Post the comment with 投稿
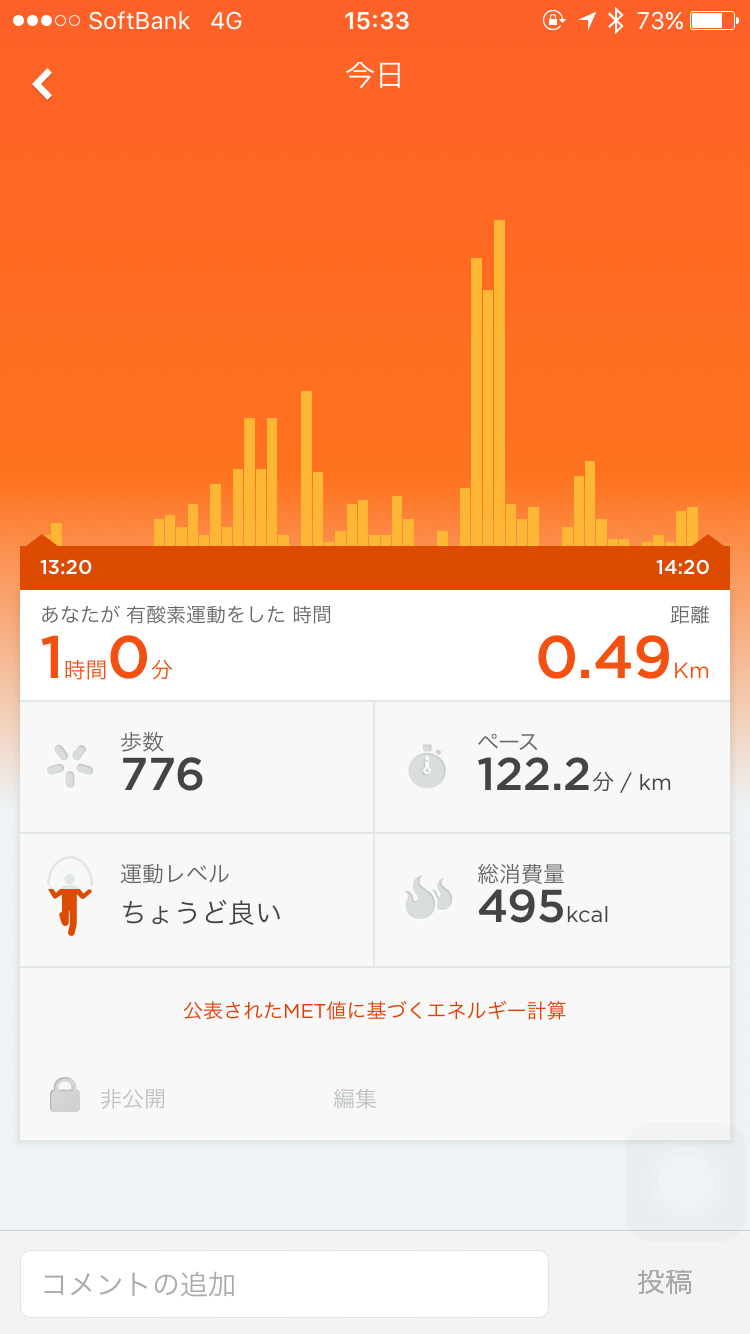 pyautogui.click(x=664, y=1282)
